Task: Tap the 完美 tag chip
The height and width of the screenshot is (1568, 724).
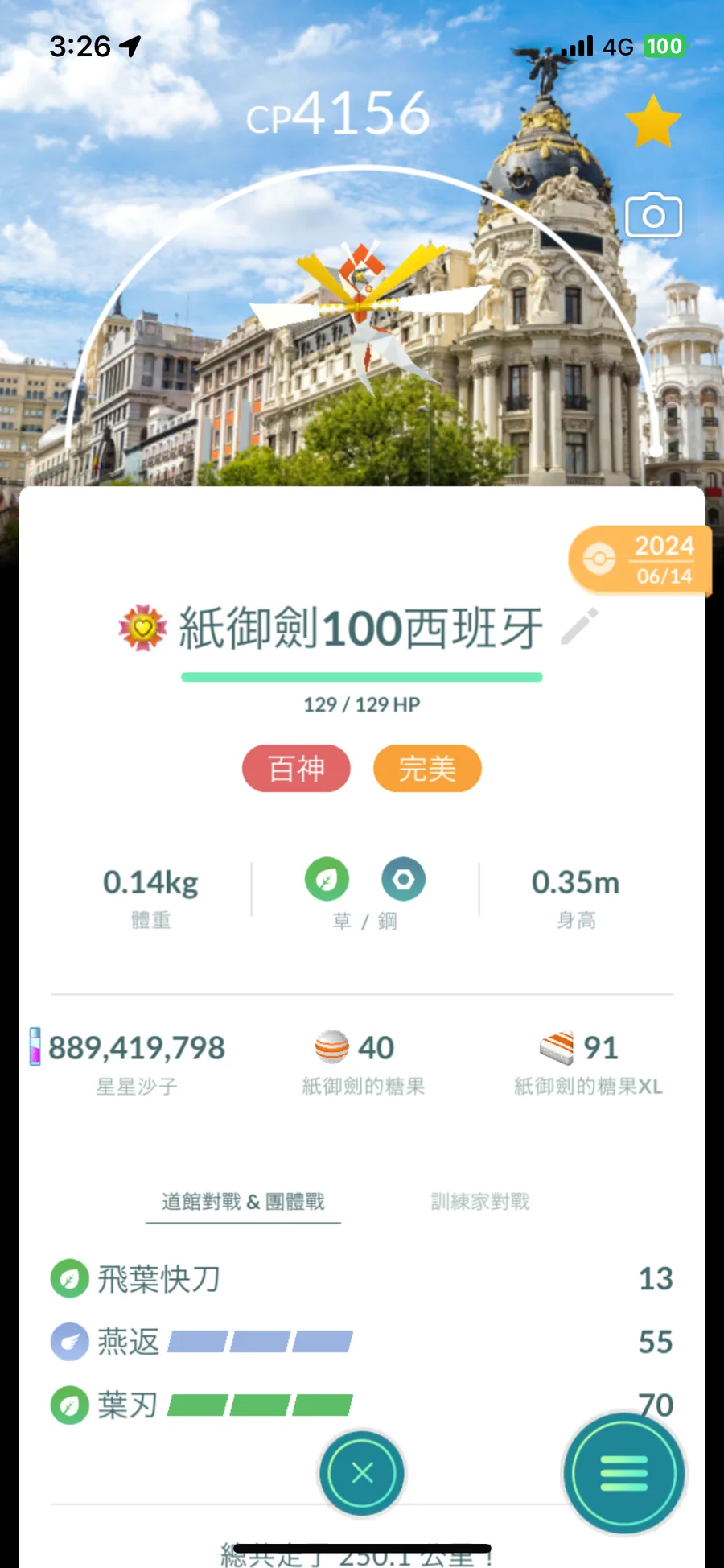Action: coord(427,769)
